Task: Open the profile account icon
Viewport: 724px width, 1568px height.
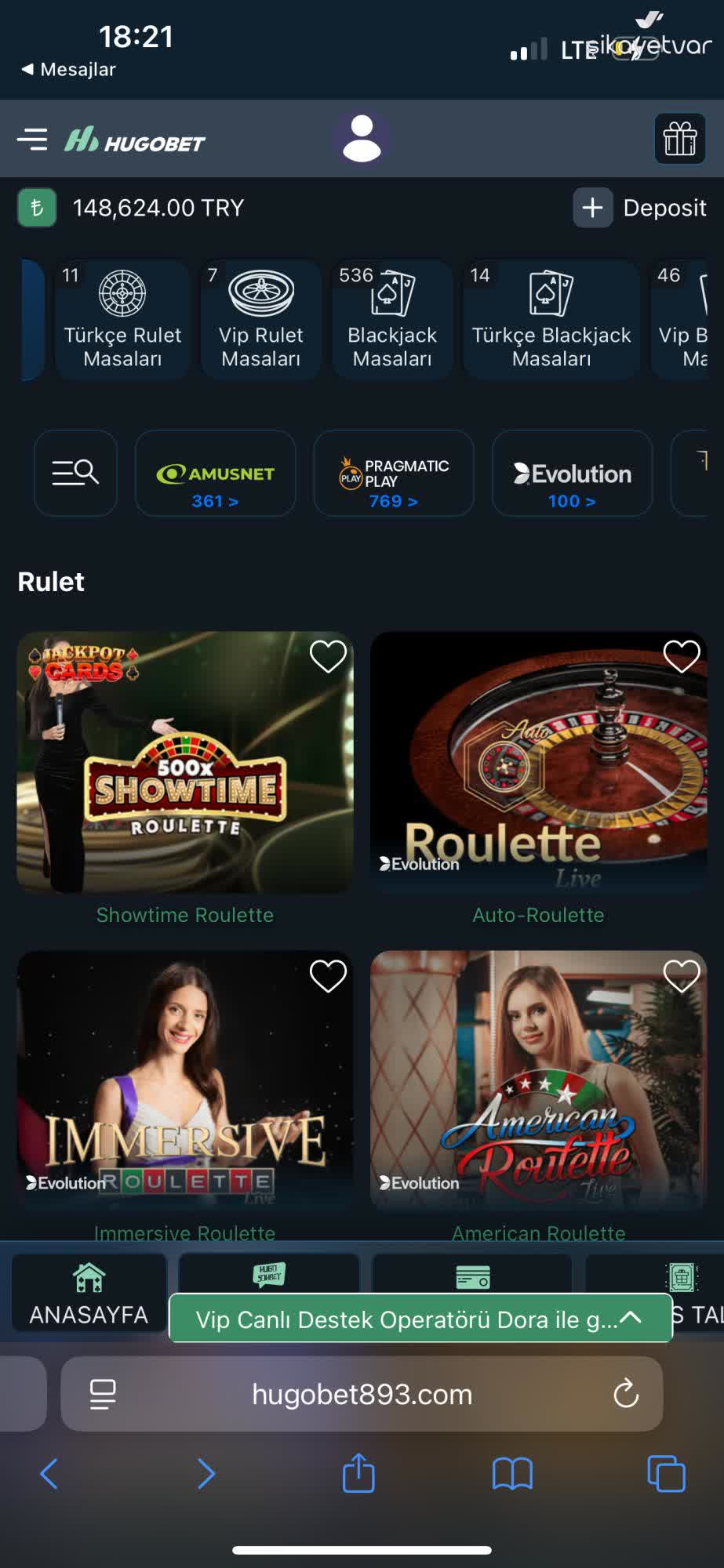Action: tap(361, 139)
